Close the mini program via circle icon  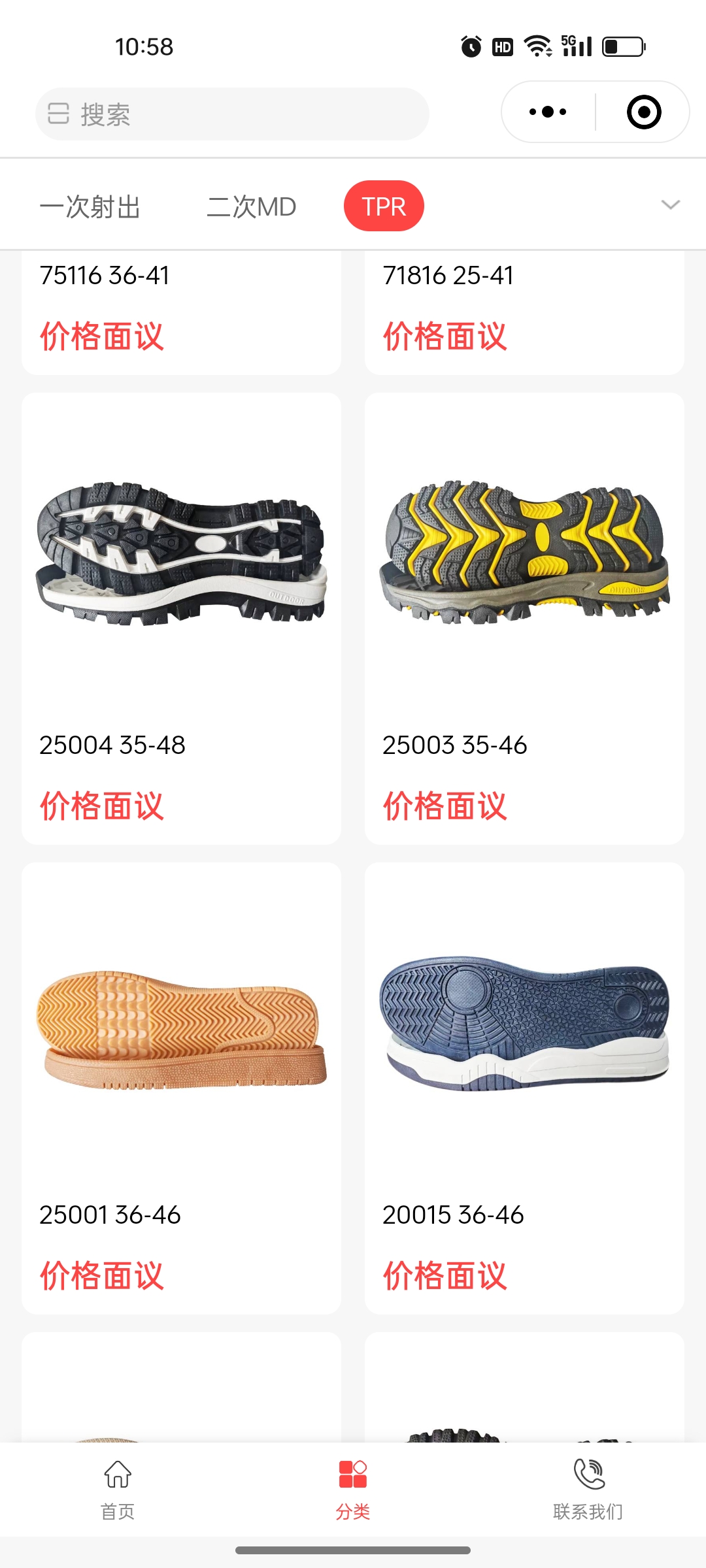643,112
